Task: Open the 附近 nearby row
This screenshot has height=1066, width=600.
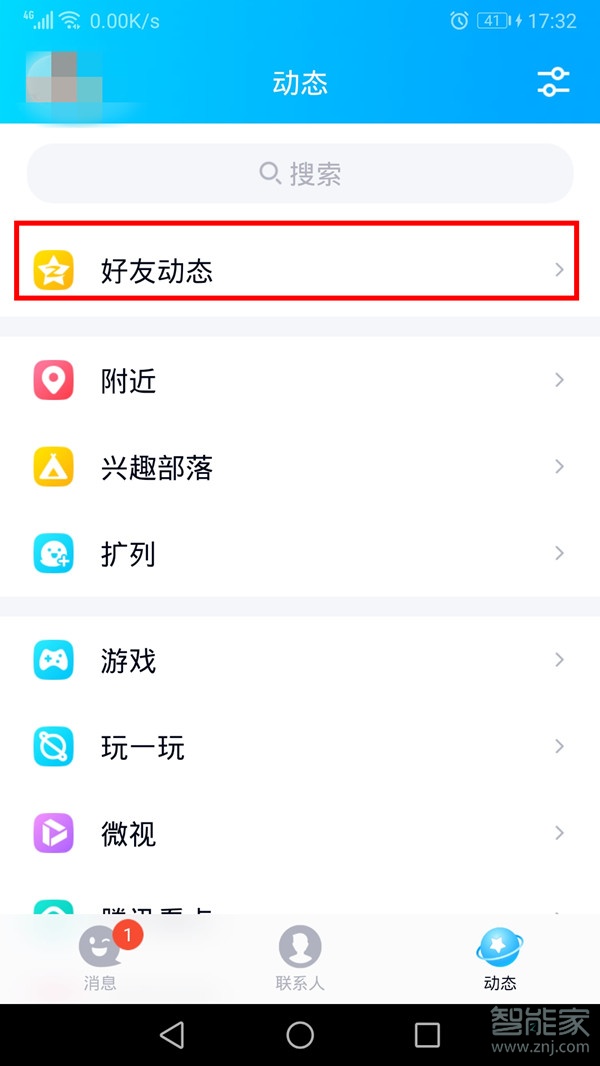Action: [x=300, y=381]
